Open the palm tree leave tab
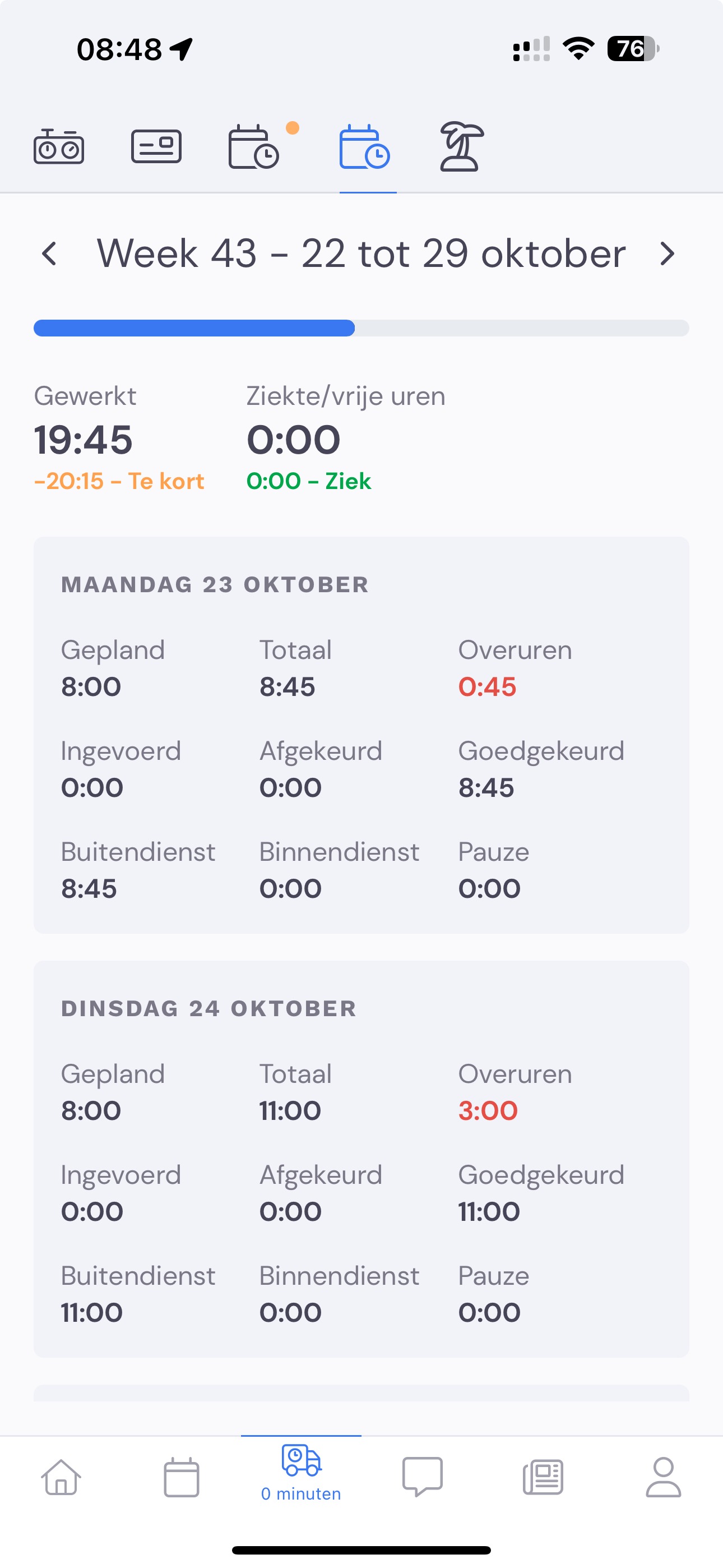This screenshot has height=1568, width=723. coord(462,147)
